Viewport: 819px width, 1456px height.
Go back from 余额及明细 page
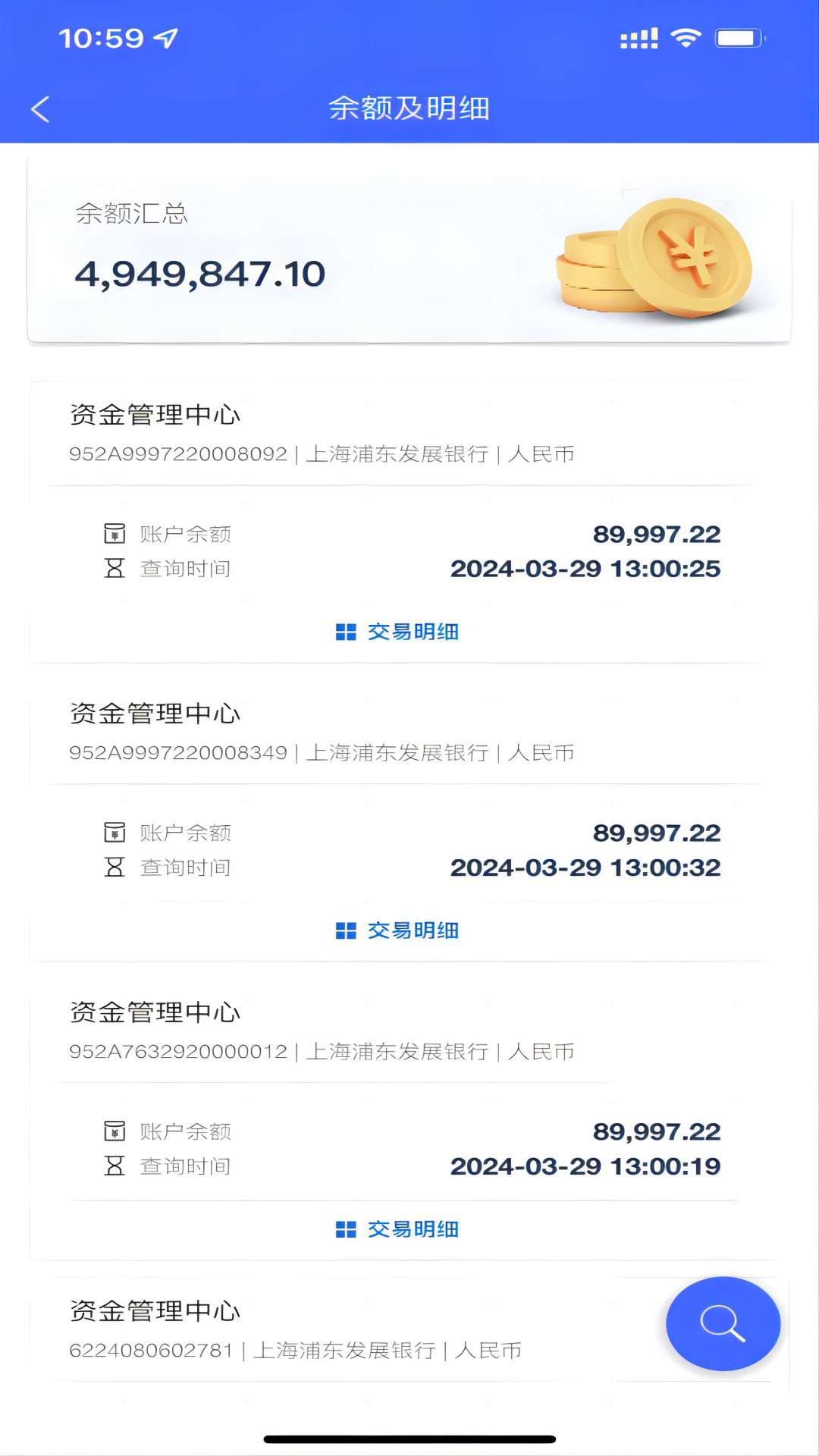click(41, 109)
